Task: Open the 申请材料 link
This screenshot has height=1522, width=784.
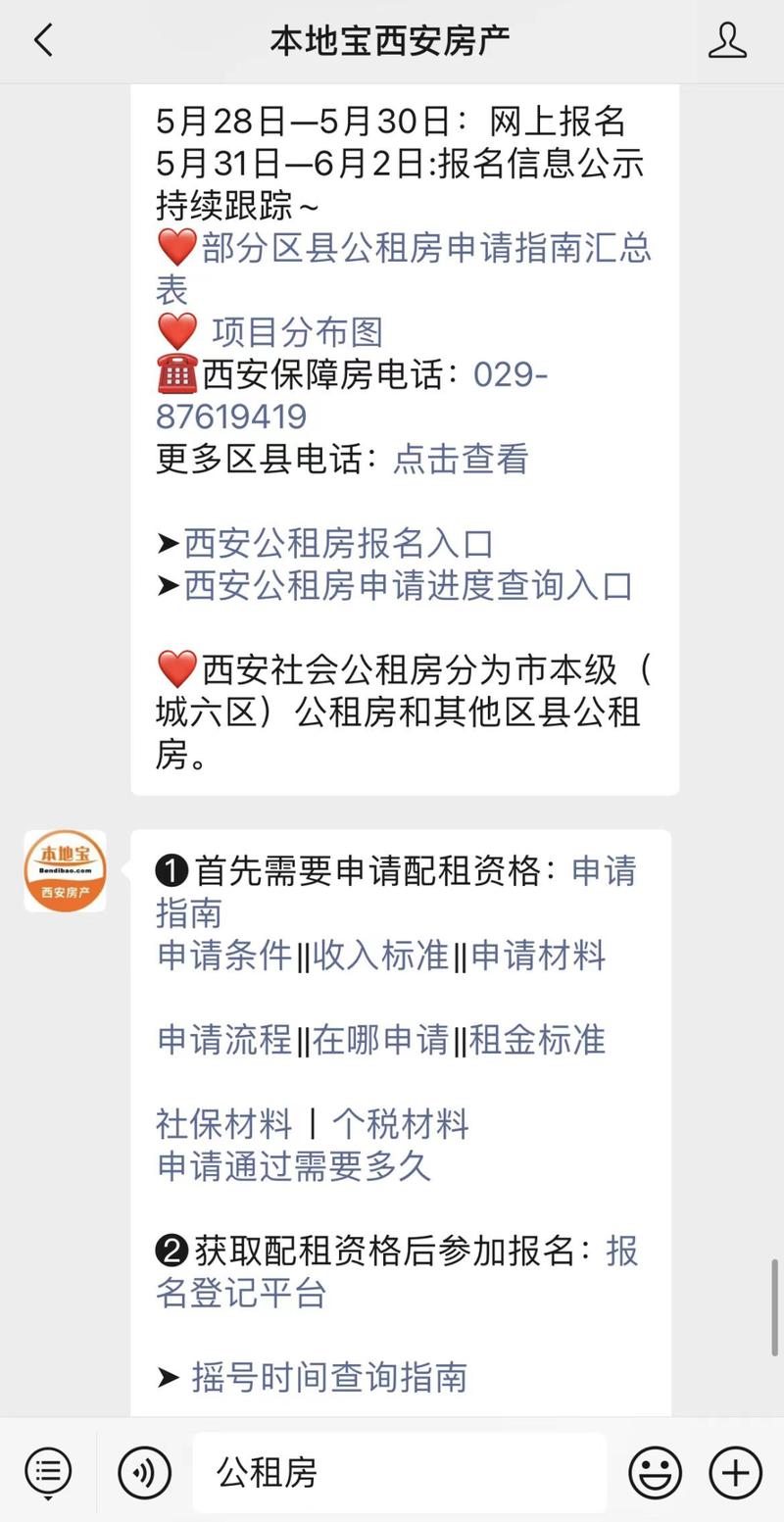Action: (541, 957)
